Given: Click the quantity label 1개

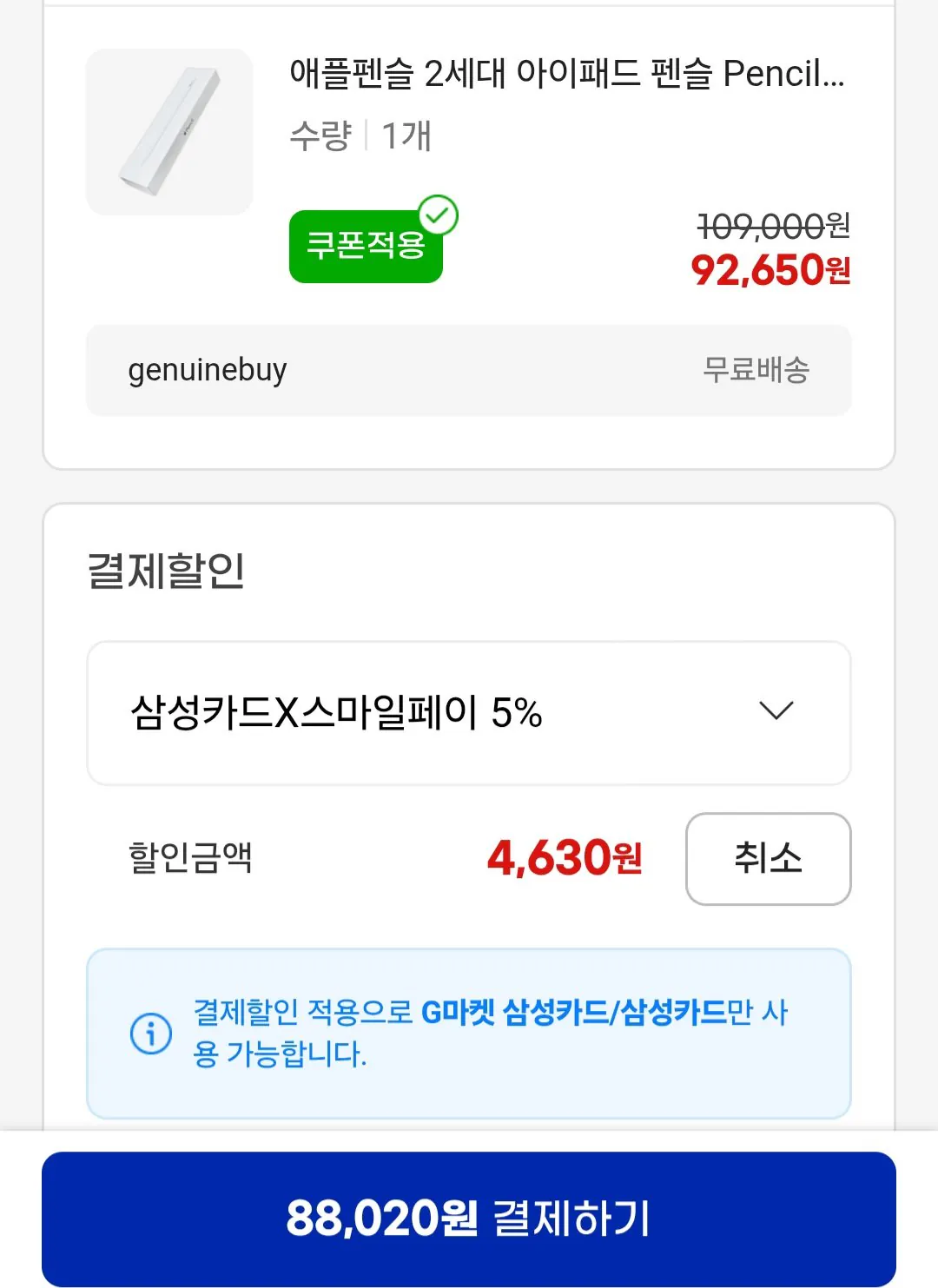Looking at the screenshot, I should (x=405, y=135).
